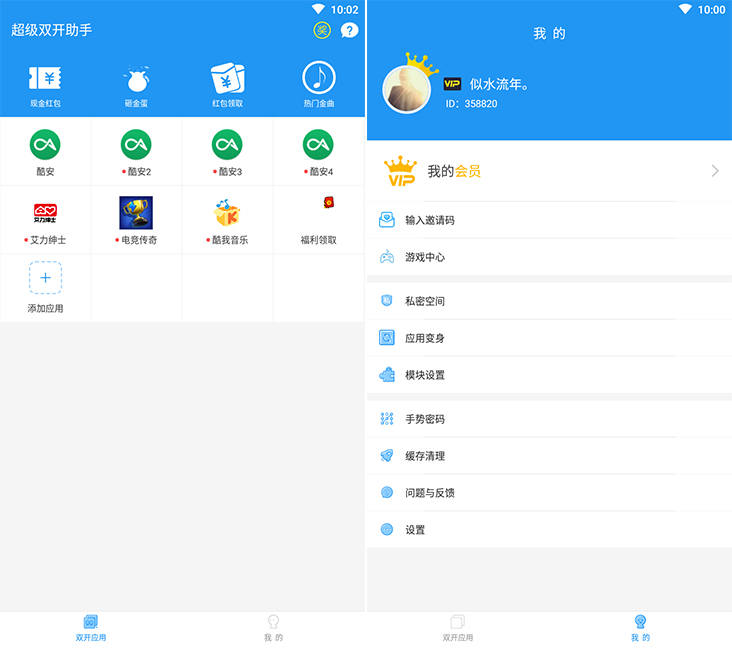Open 热门金曲 hot songs
732x648 pixels.
pyautogui.click(x=318, y=86)
